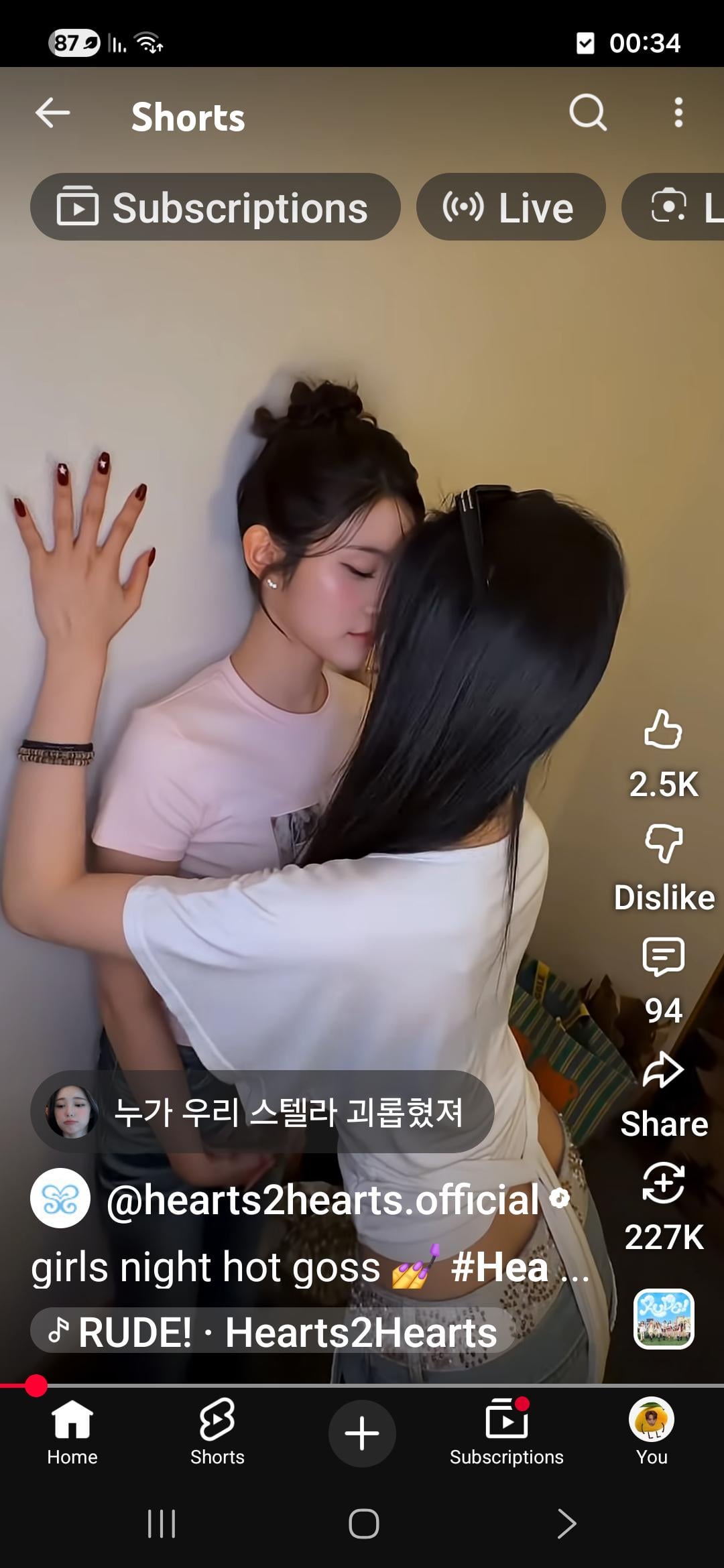Switch to the Shorts tab
This screenshot has width=724, height=1568.
pyautogui.click(x=217, y=1431)
